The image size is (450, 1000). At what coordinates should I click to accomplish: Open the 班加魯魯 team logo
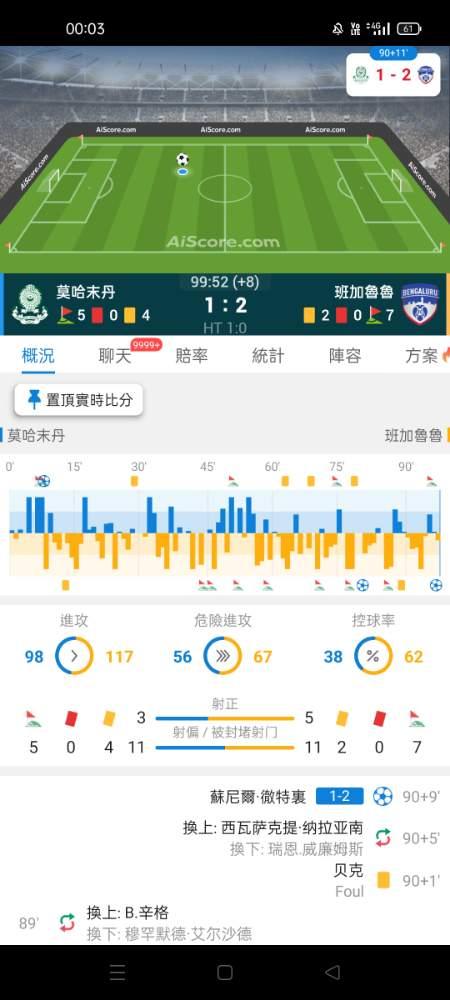[420, 303]
